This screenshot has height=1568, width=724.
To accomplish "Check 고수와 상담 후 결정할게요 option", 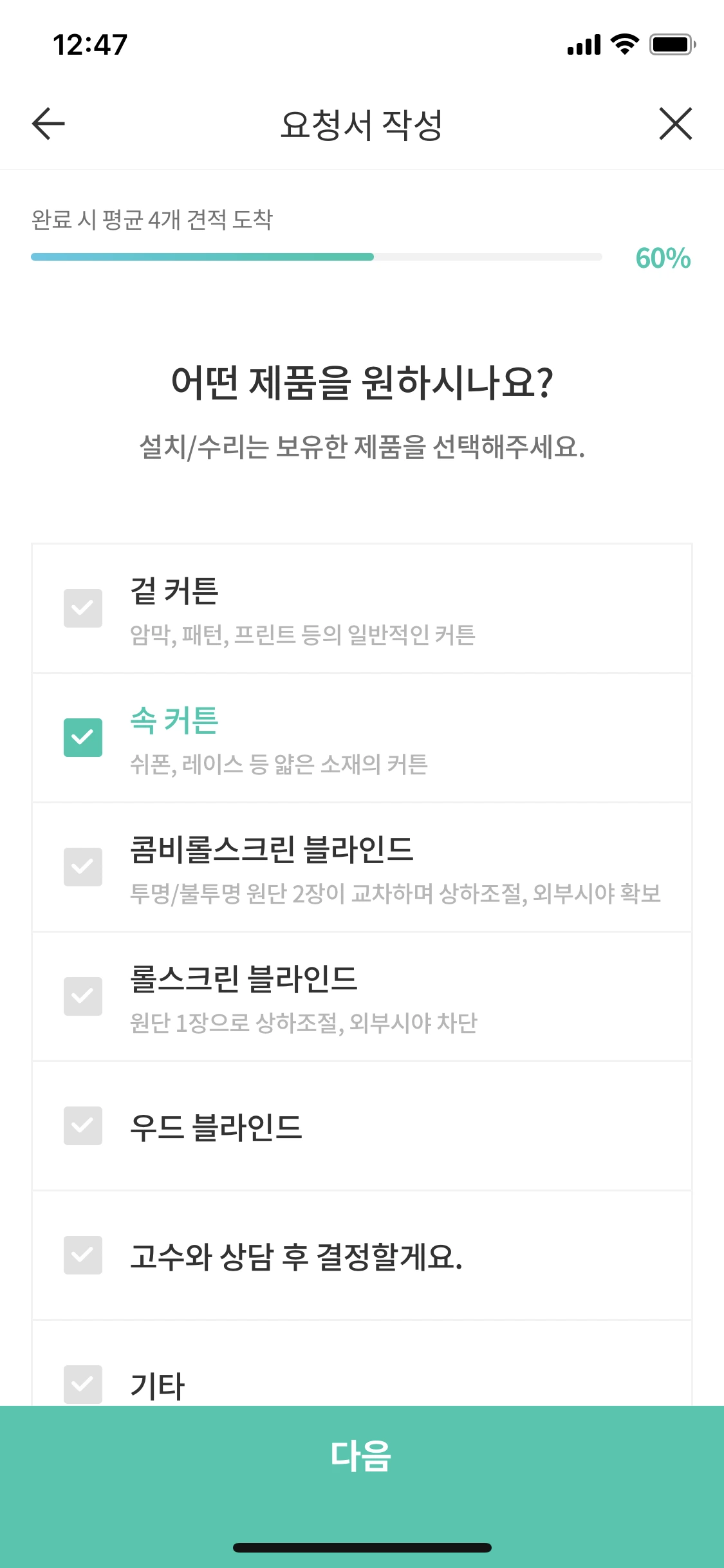I will [x=83, y=1256].
